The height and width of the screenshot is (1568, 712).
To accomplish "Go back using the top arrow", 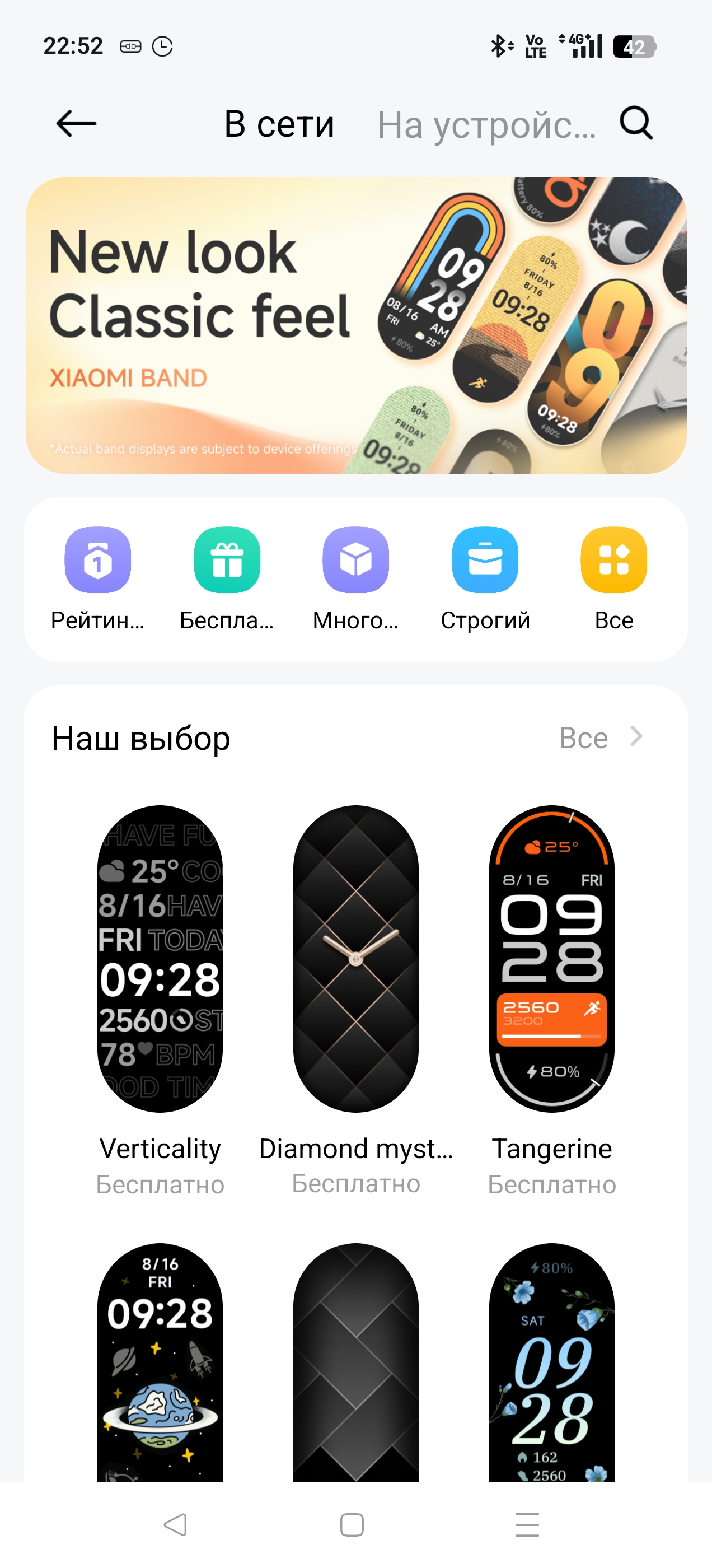I will click(76, 124).
